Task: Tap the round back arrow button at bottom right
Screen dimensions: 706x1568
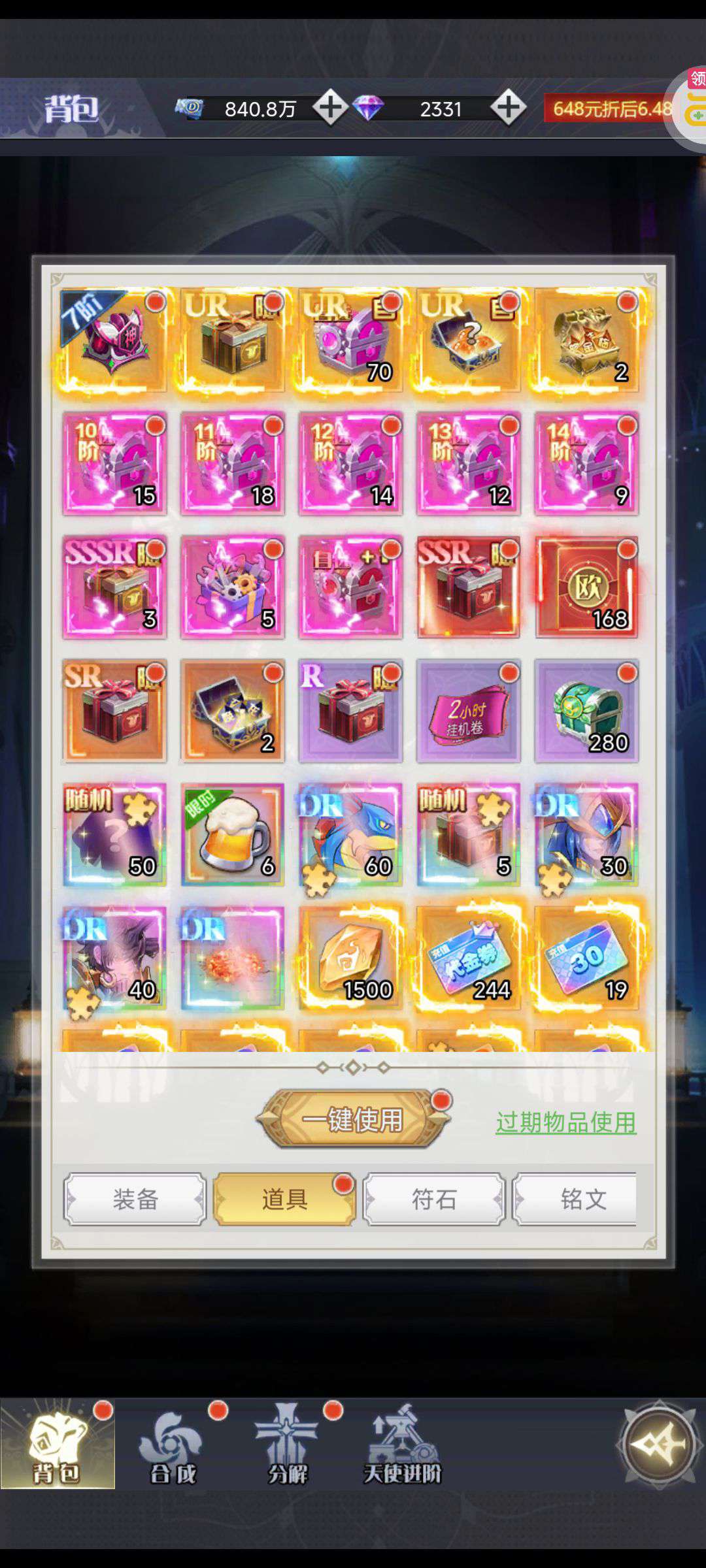Action: click(x=658, y=1445)
